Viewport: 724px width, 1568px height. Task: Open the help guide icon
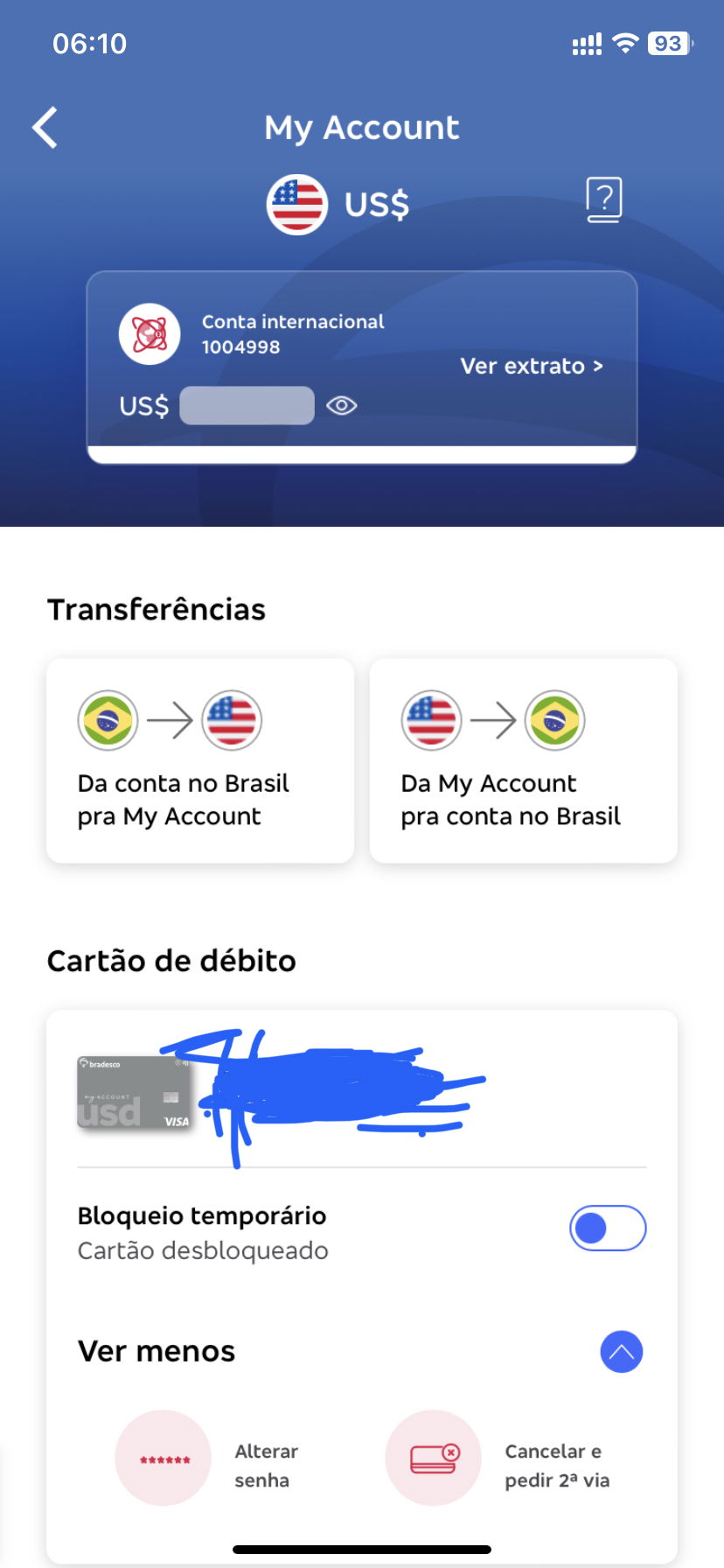click(x=603, y=199)
